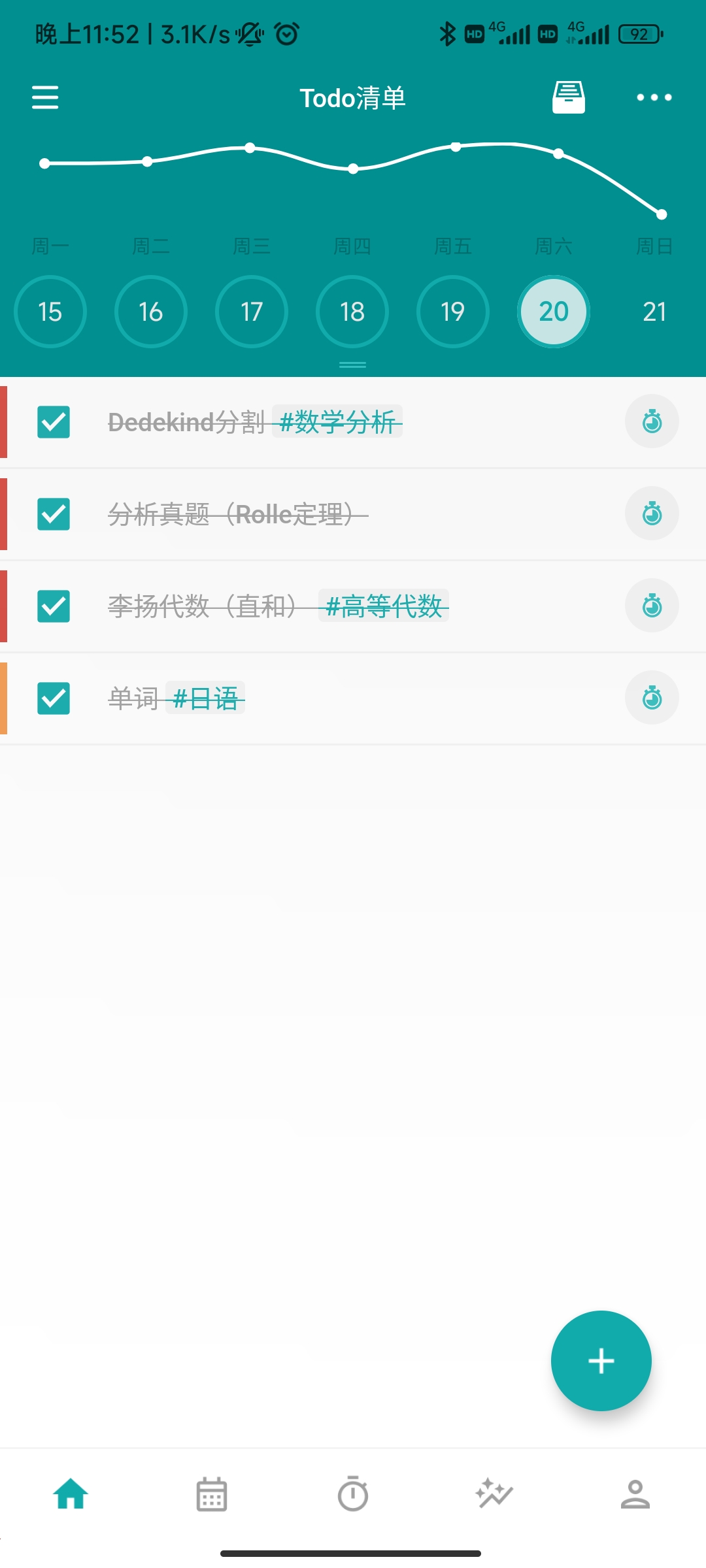Open the hamburger drawer menu
Viewport: 706px width, 1568px height.
45,97
